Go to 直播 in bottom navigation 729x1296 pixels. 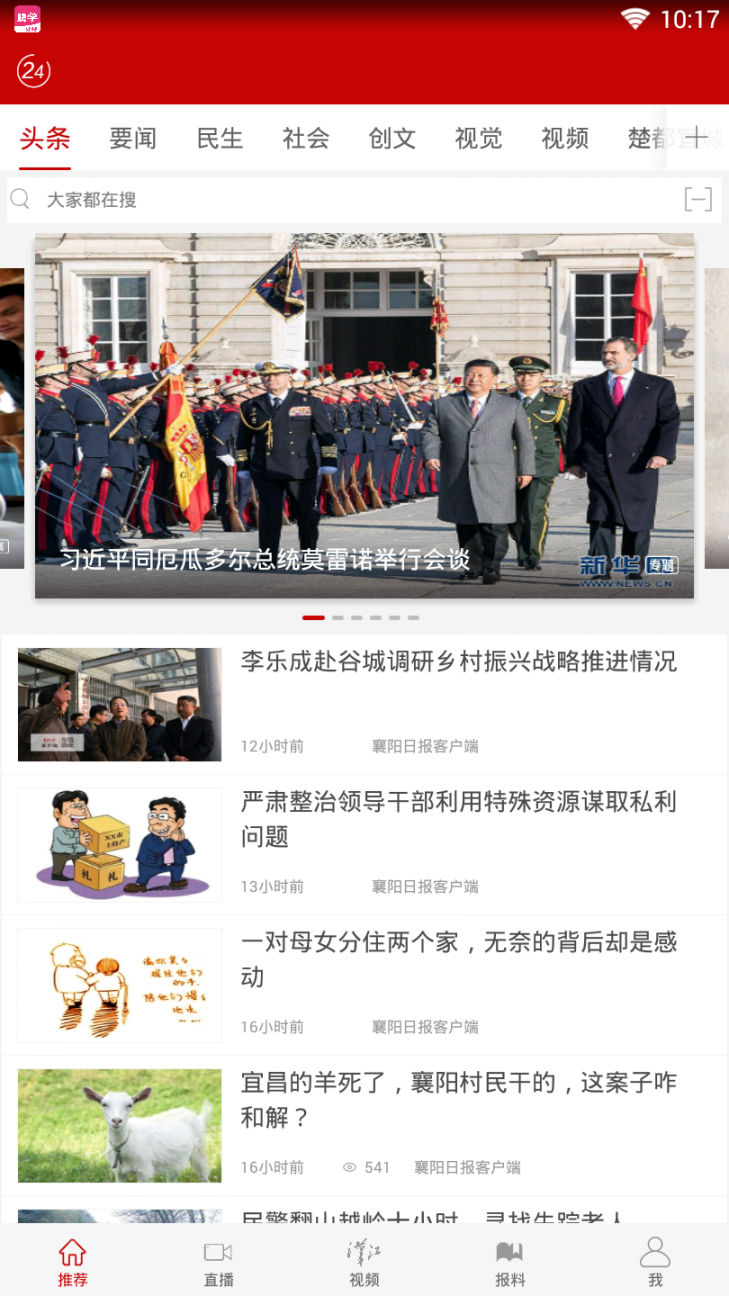218,1262
